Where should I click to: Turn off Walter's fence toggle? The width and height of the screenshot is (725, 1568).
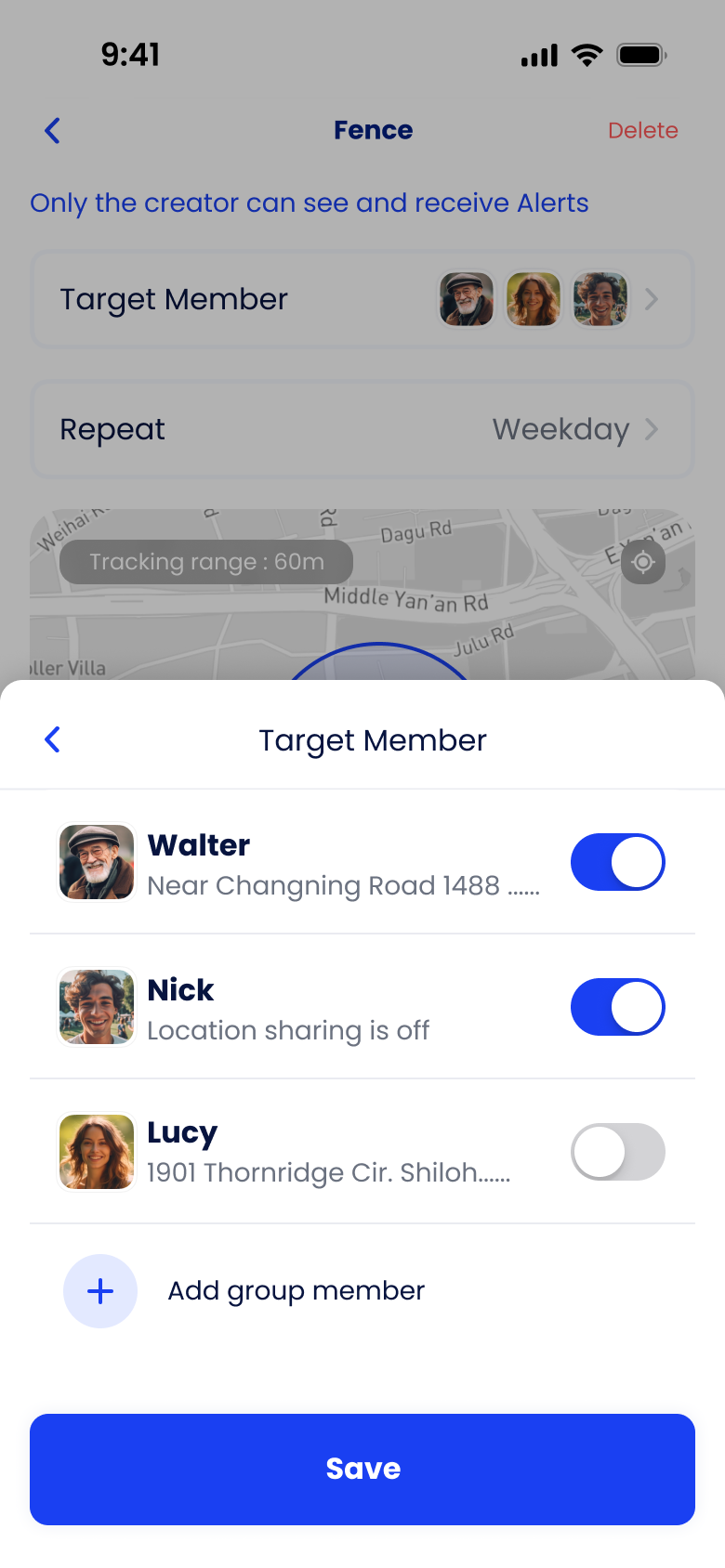[617, 862]
